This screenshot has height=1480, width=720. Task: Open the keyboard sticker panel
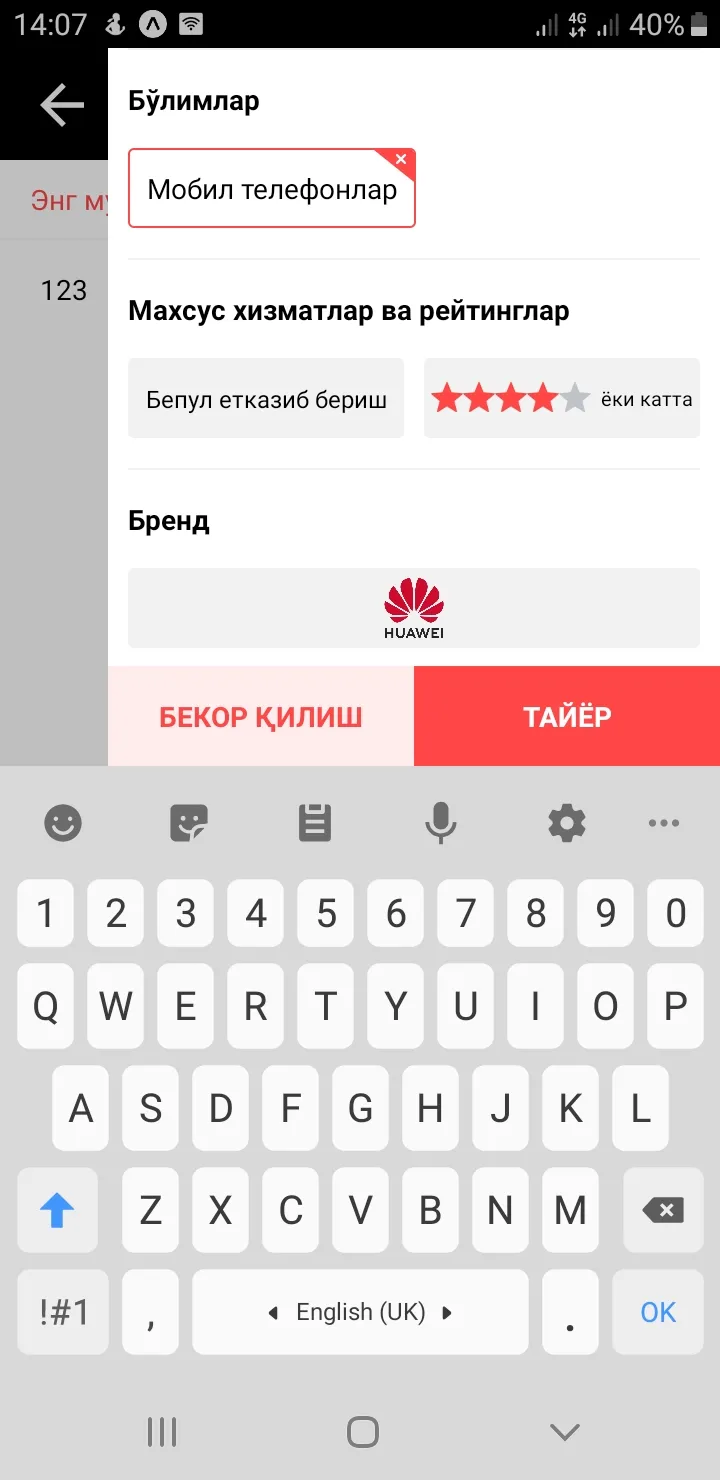[189, 824]
